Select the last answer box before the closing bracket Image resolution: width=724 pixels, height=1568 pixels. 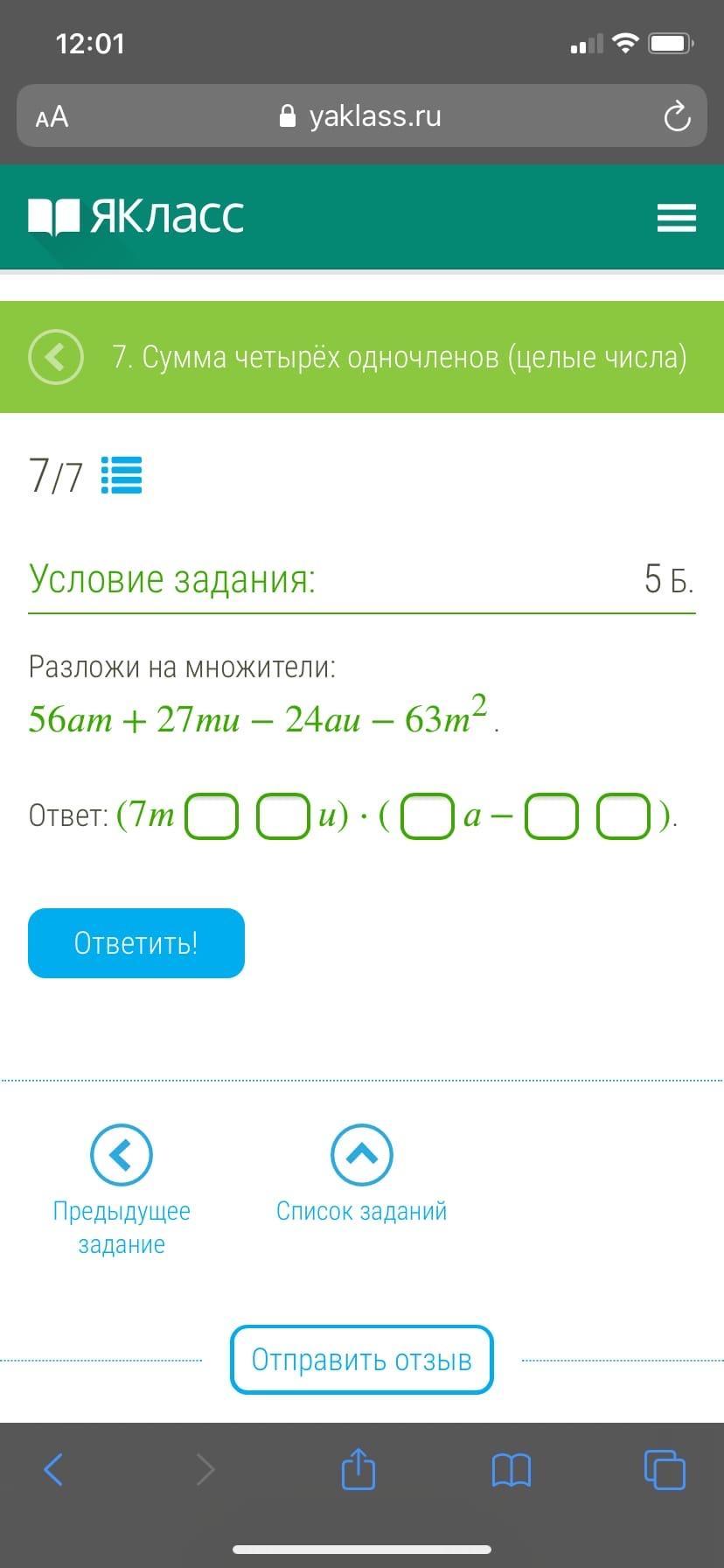pos(623,815)
